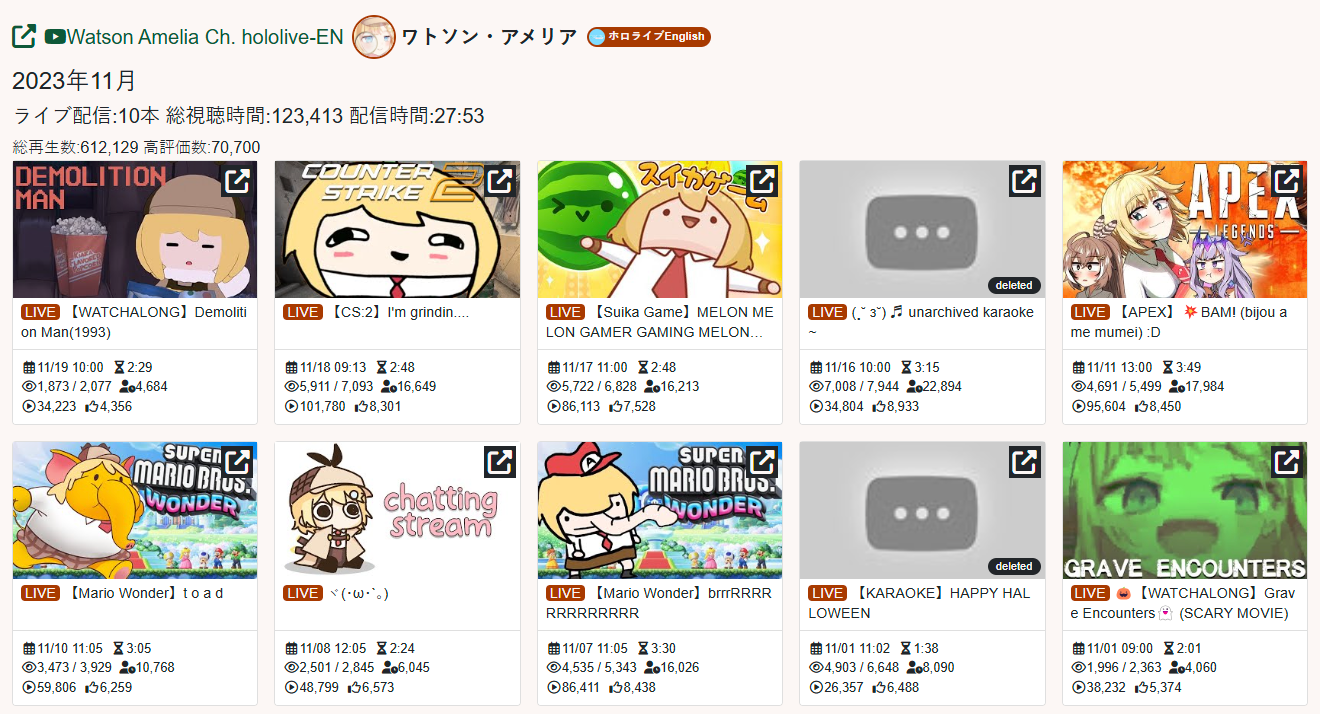The width and height of the screenshot is (1320, 719).
Task: Open external link on APEX stream thumbnail
Action: pos(1286,181)
